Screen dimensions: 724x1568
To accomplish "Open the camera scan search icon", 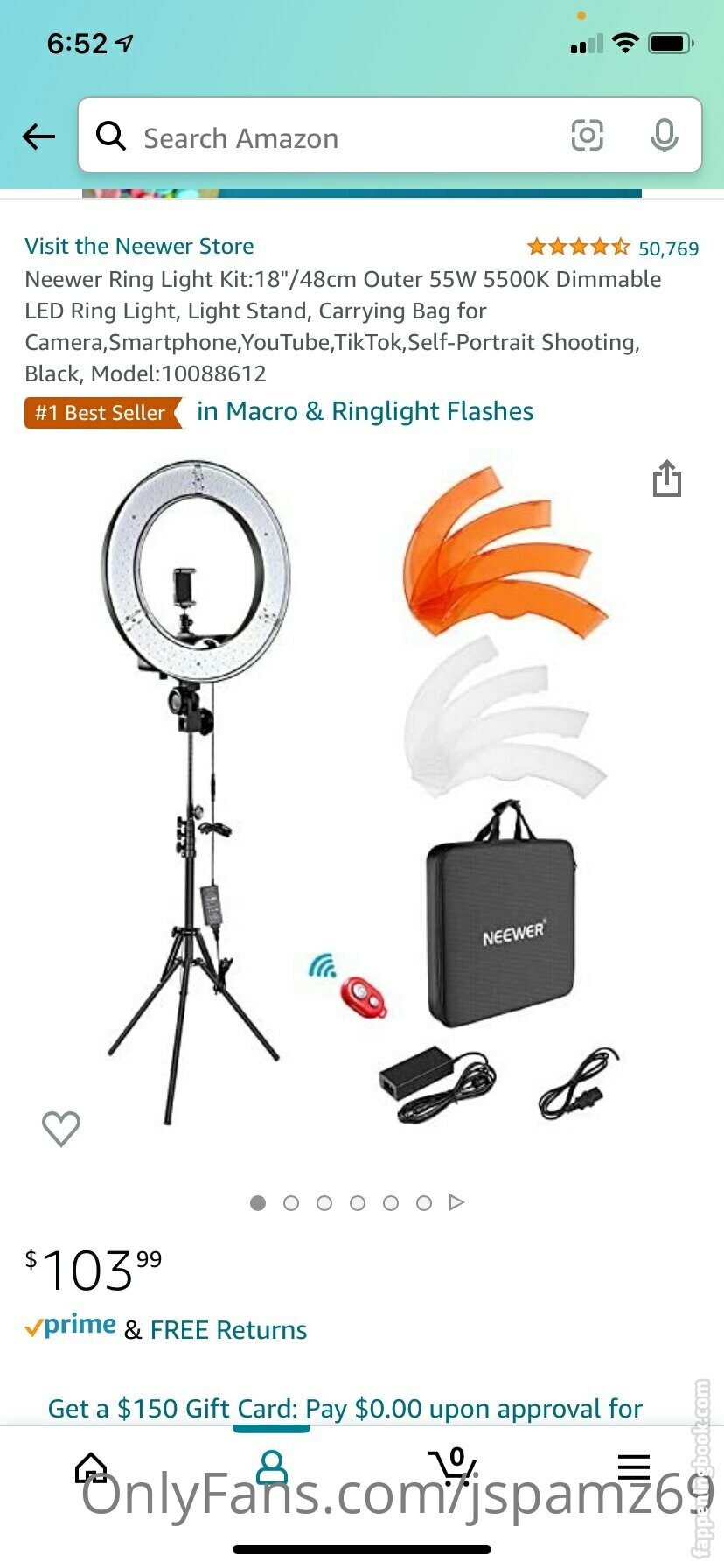I will pyautogui.click(x=587, y=136).
